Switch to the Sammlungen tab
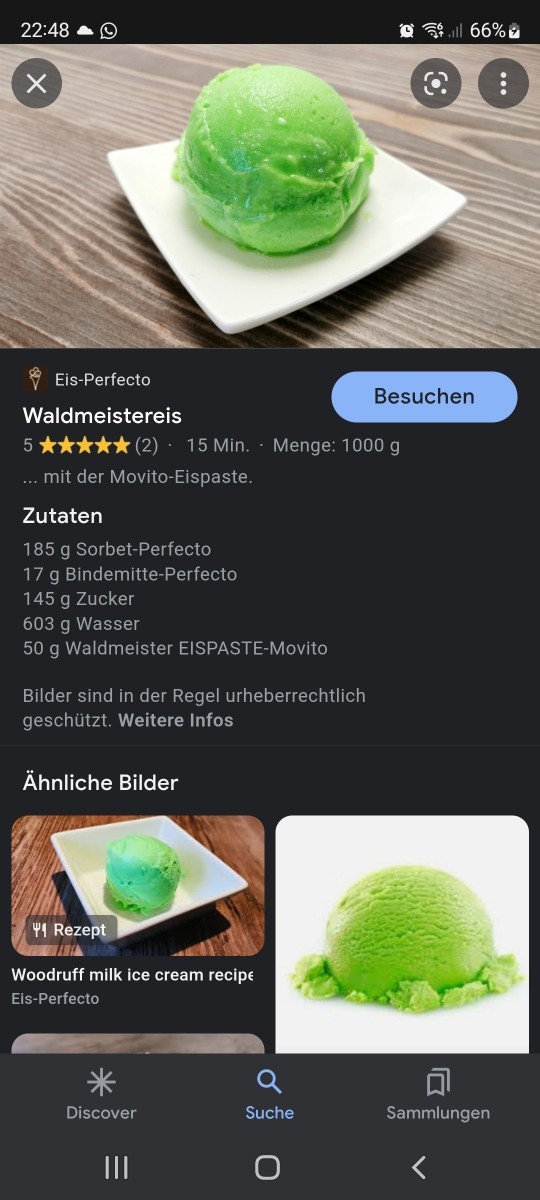The image size is (540, 1200). [438, 1093]
